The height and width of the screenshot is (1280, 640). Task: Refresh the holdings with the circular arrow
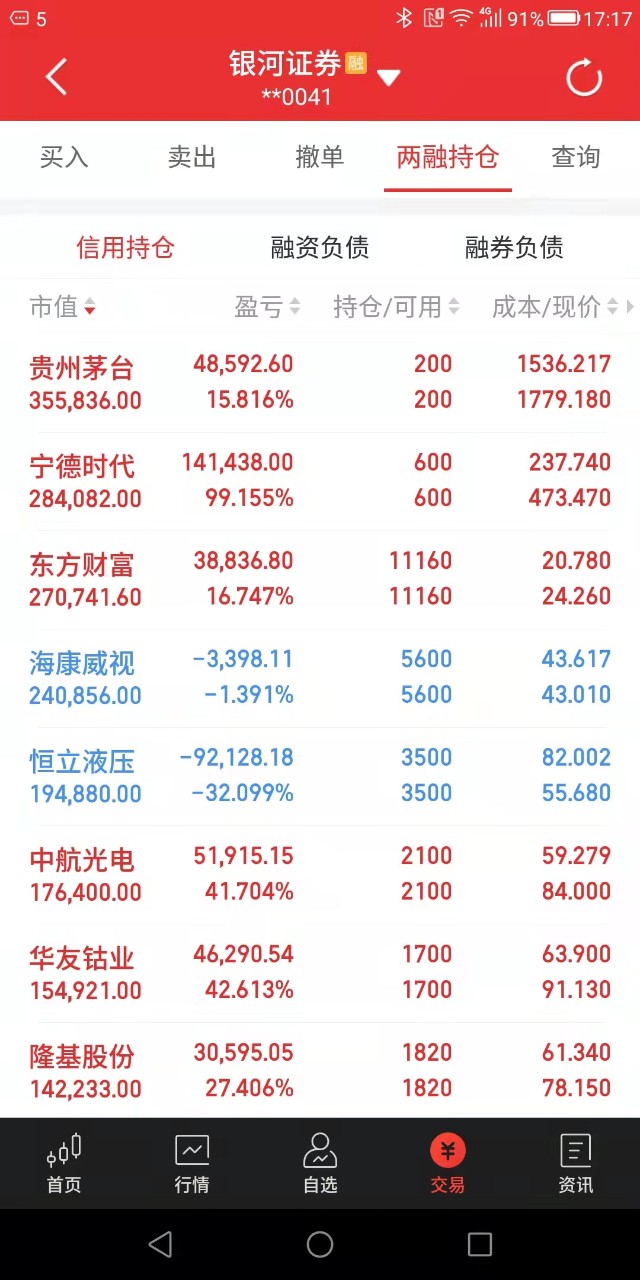(584, 77)
